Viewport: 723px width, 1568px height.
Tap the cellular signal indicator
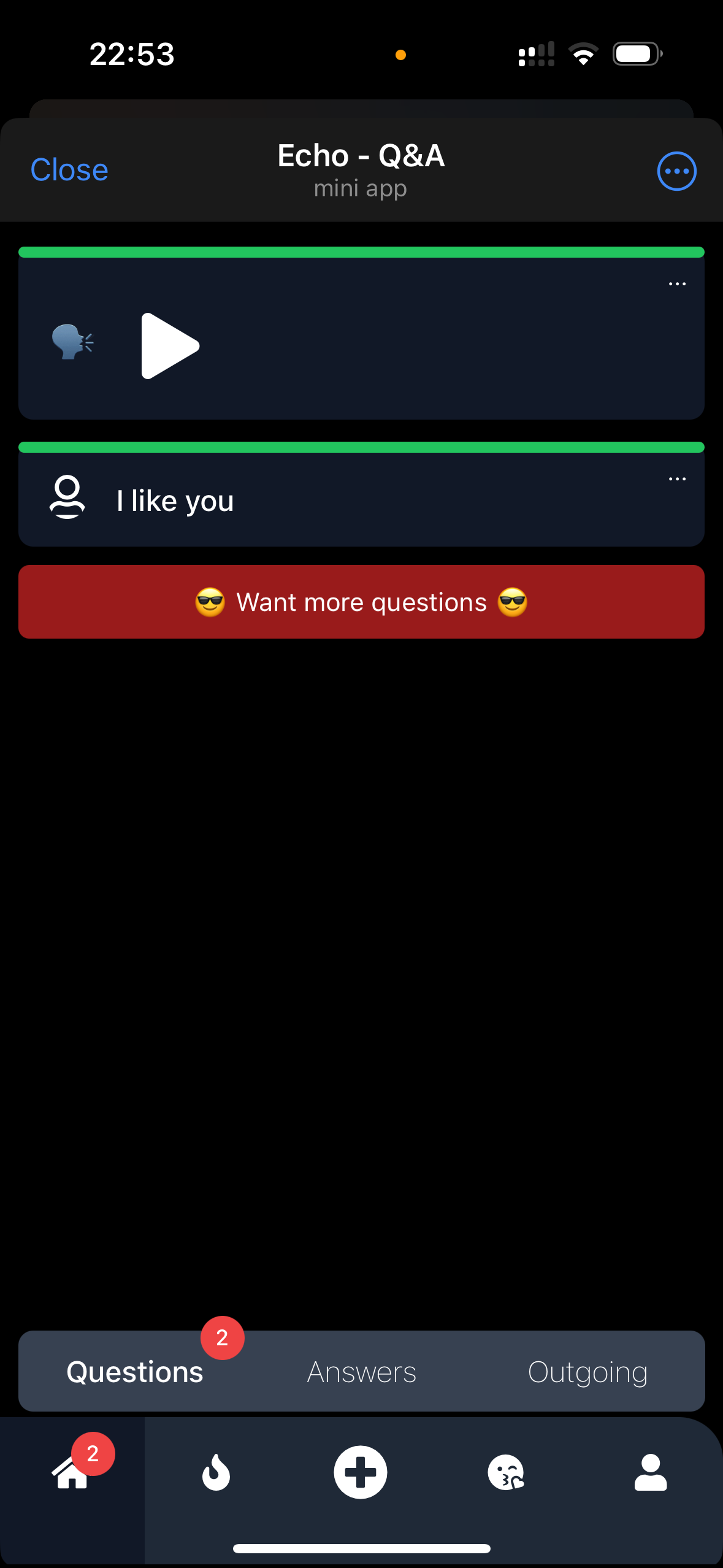[x=536, y=54]
